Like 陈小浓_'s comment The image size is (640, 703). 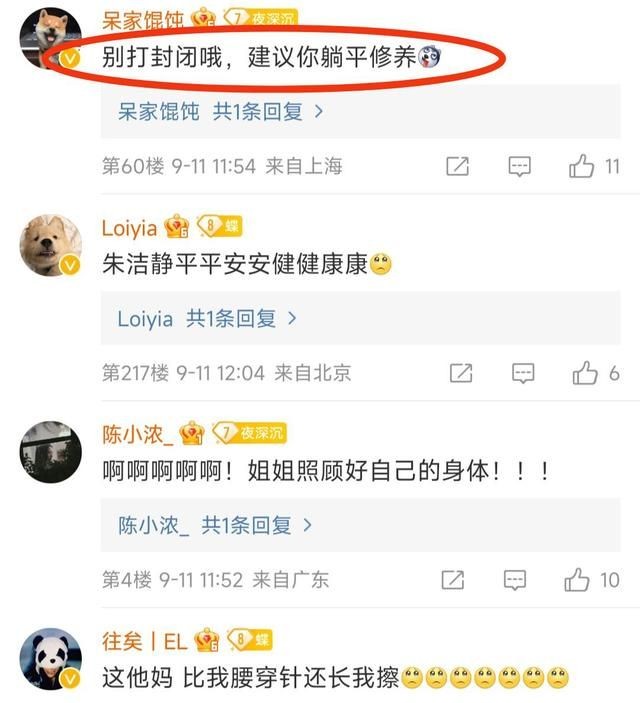(x=578, y=580)
